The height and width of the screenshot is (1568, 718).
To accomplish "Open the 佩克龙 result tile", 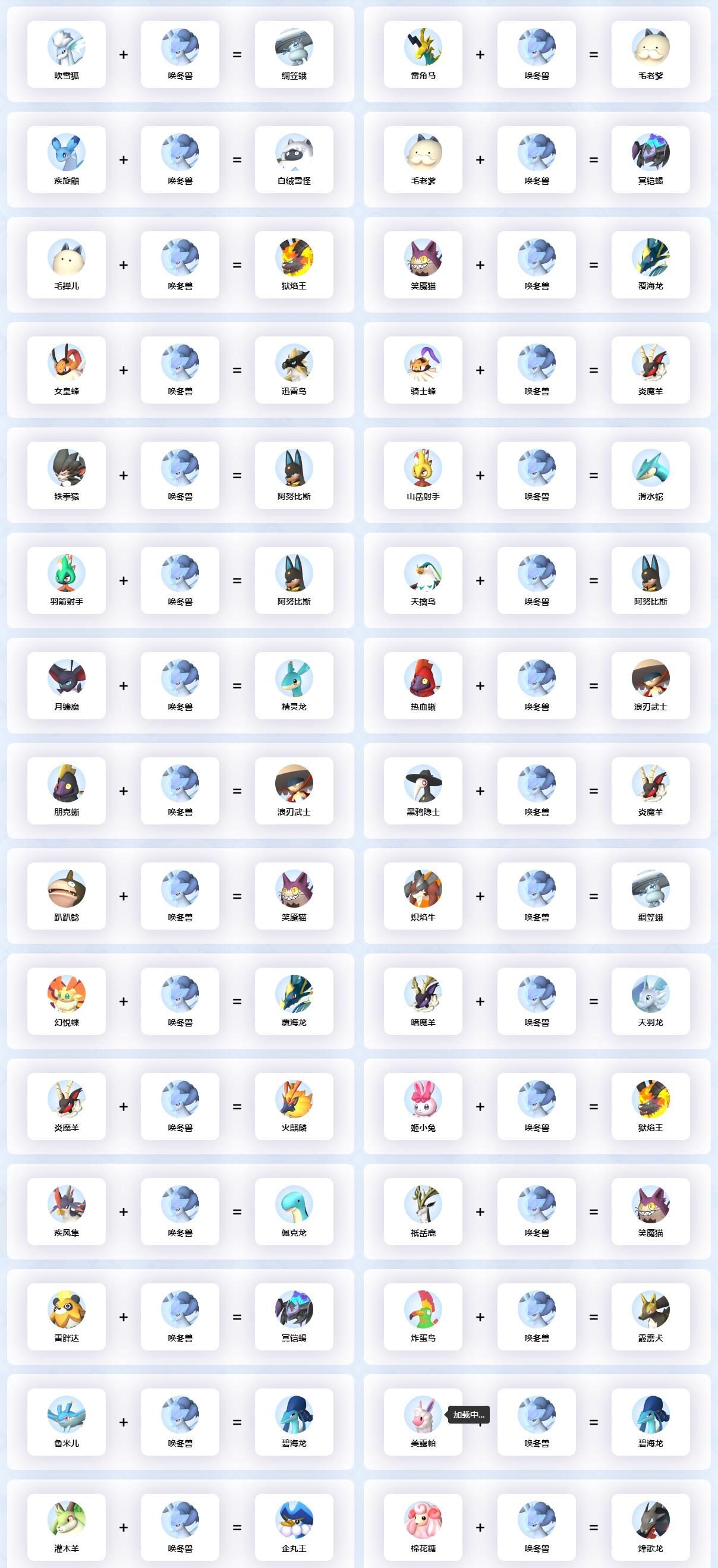I will coord(294,1212).
